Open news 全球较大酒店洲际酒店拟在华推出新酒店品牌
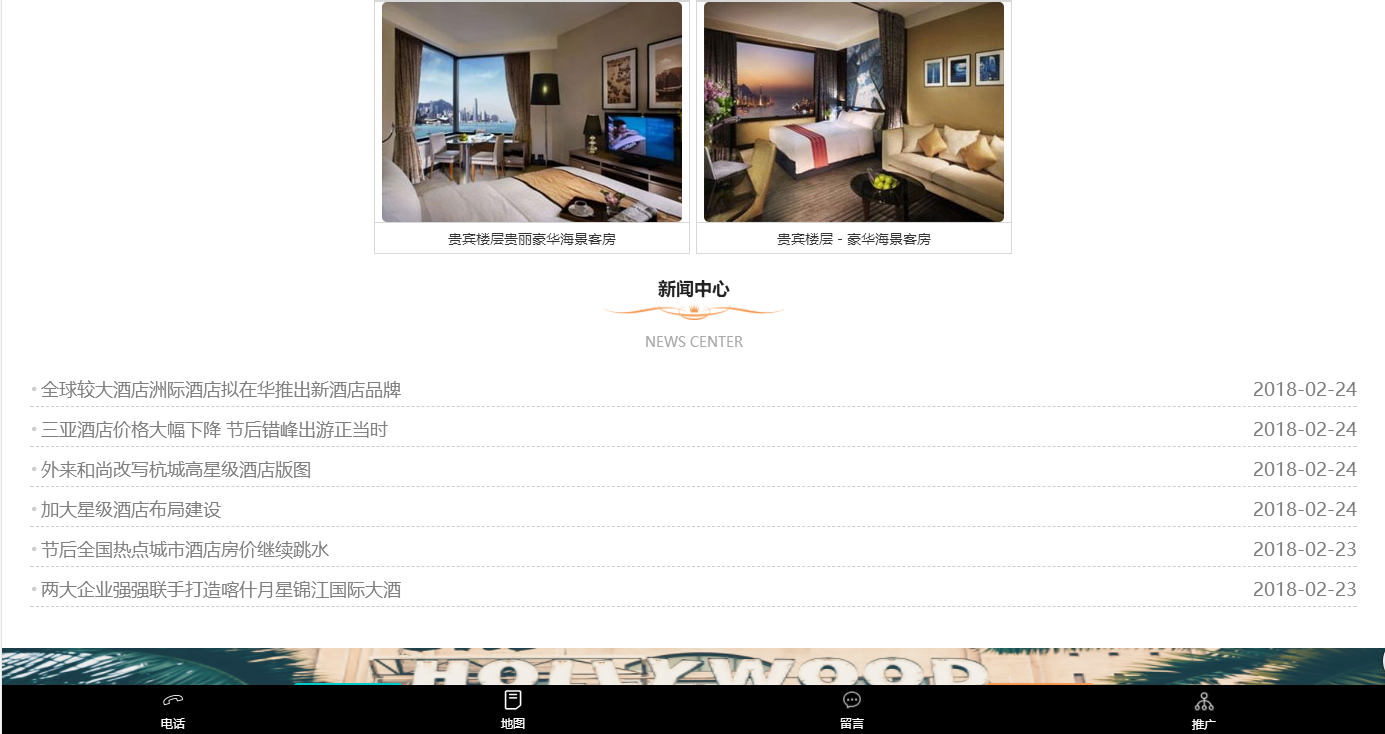1385x734 pixels. click(221, 390)
